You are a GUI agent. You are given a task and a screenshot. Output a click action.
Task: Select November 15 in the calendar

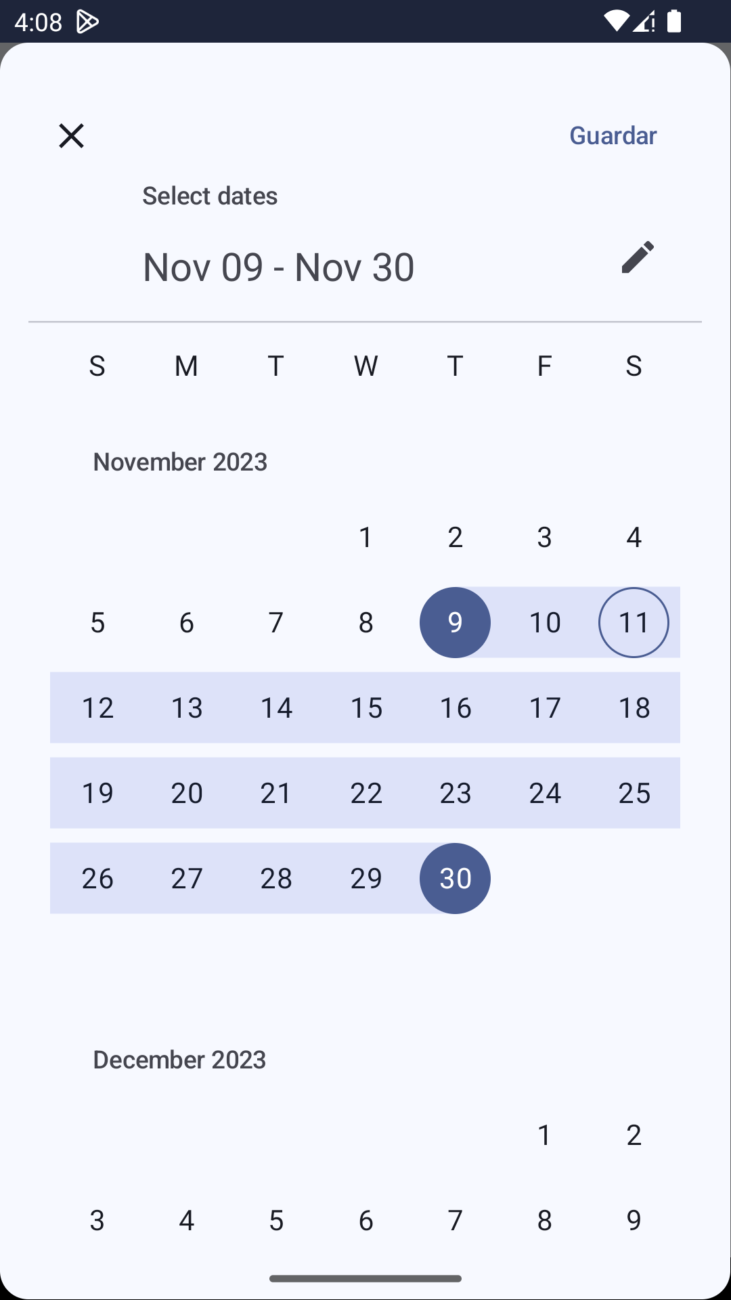tap(366, 707)
